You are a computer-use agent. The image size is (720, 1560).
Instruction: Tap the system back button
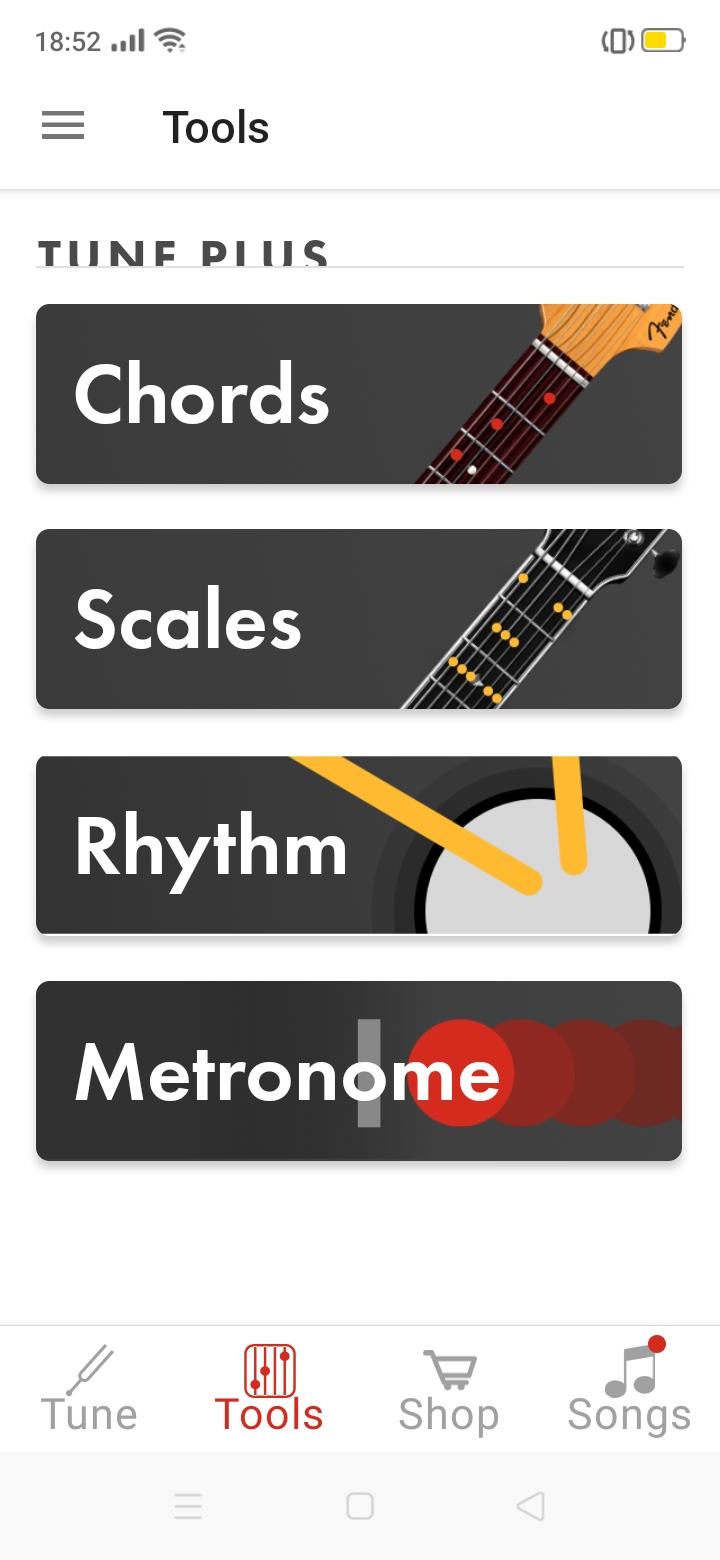(531, 1506)
